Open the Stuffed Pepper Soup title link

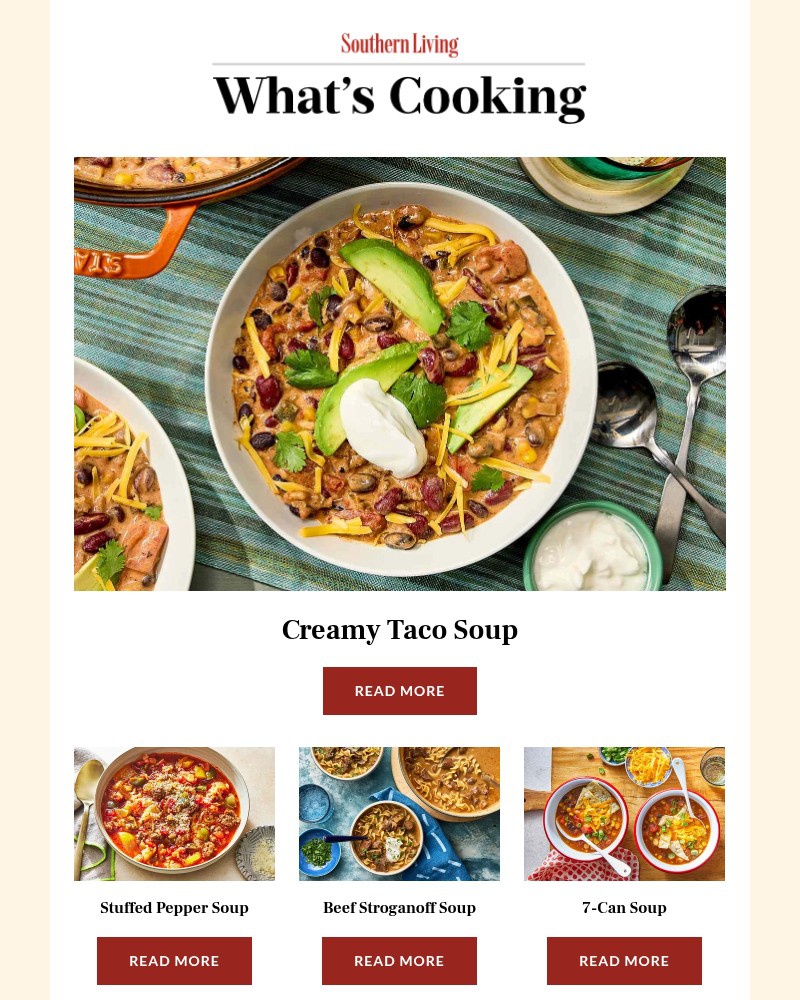174,908
